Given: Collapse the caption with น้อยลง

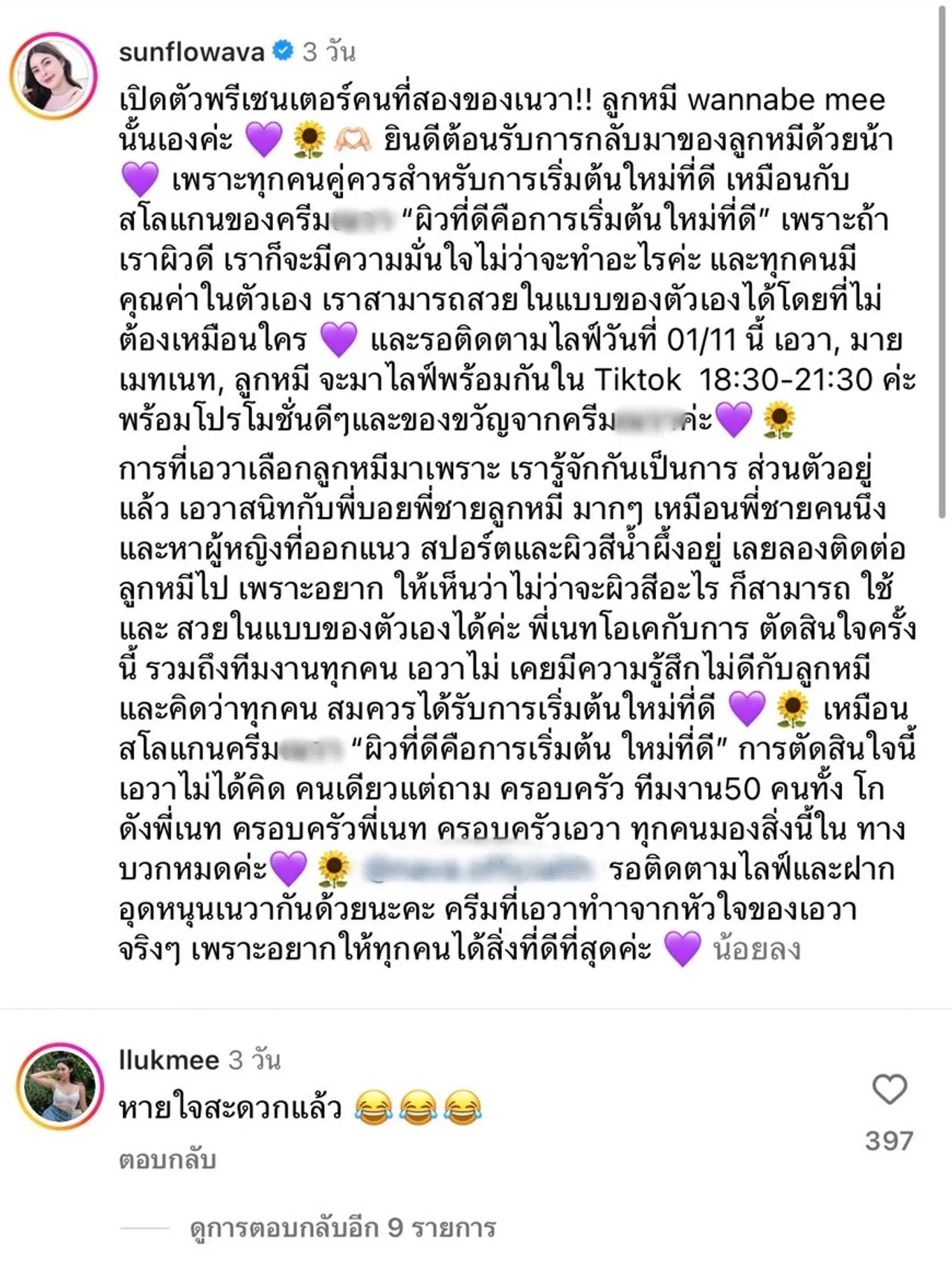Looking at the screenshot, I should pos(756,949).
